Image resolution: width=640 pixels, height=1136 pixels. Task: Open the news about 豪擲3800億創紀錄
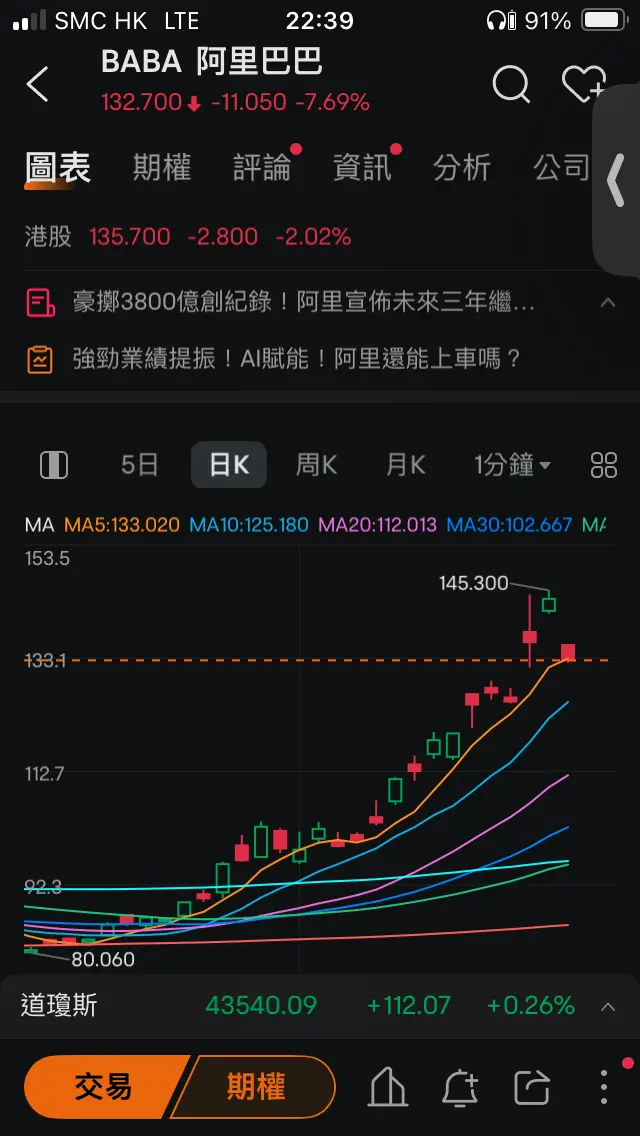coord(304,302)
